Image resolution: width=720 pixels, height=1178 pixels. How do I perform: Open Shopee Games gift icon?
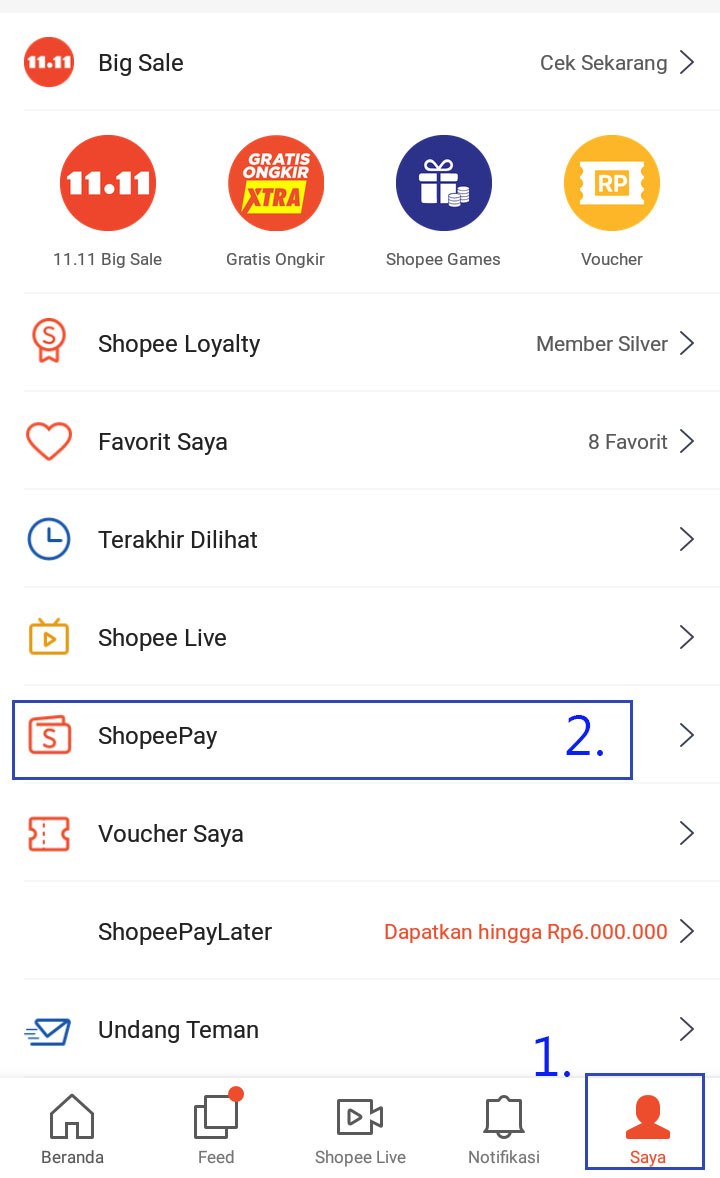(443, 183)
